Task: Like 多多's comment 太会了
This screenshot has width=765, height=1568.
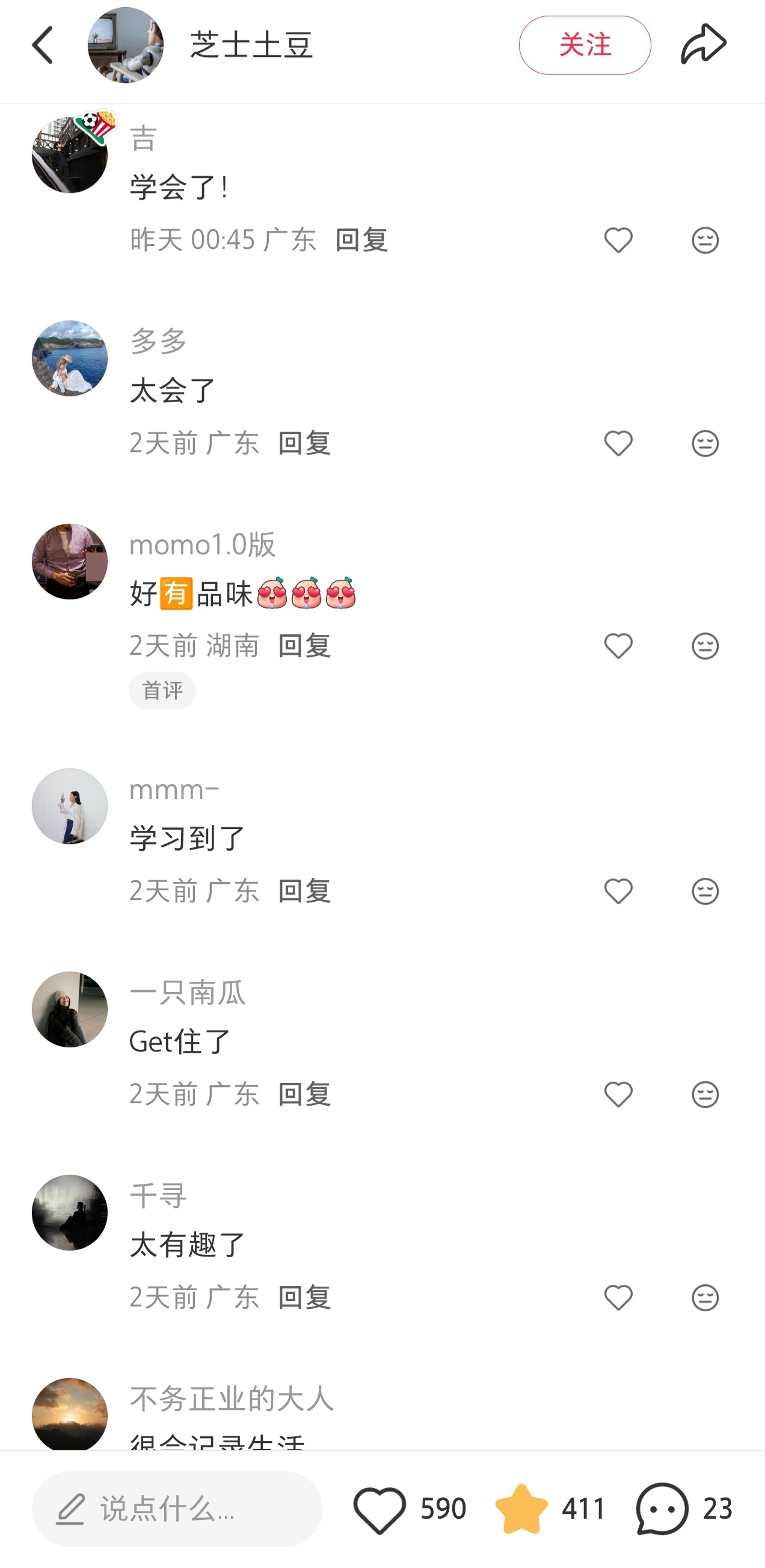Action: tap(618, 443)
